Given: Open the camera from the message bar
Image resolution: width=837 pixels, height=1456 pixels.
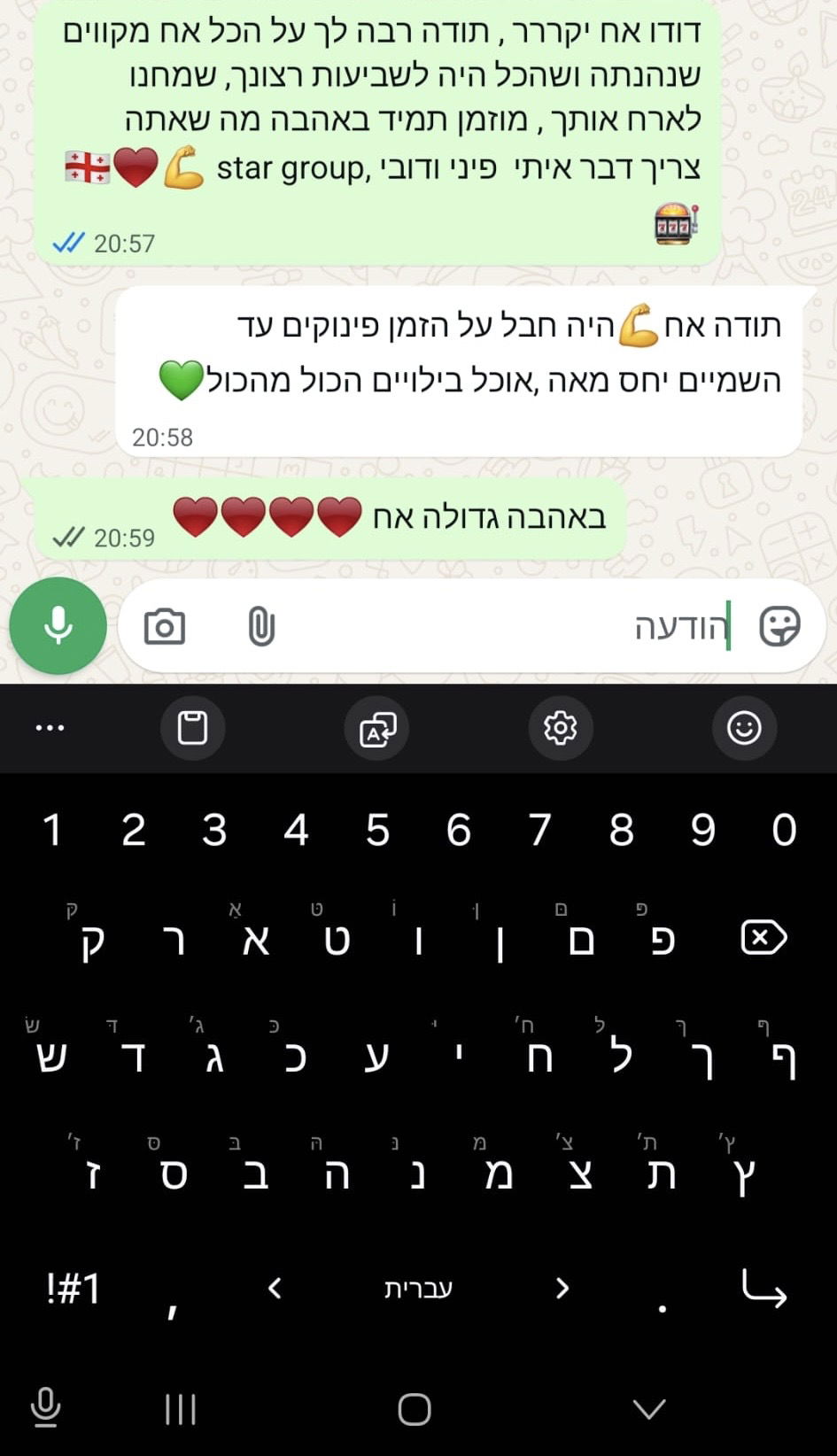Looking at the screenshot, I should 165,626.
